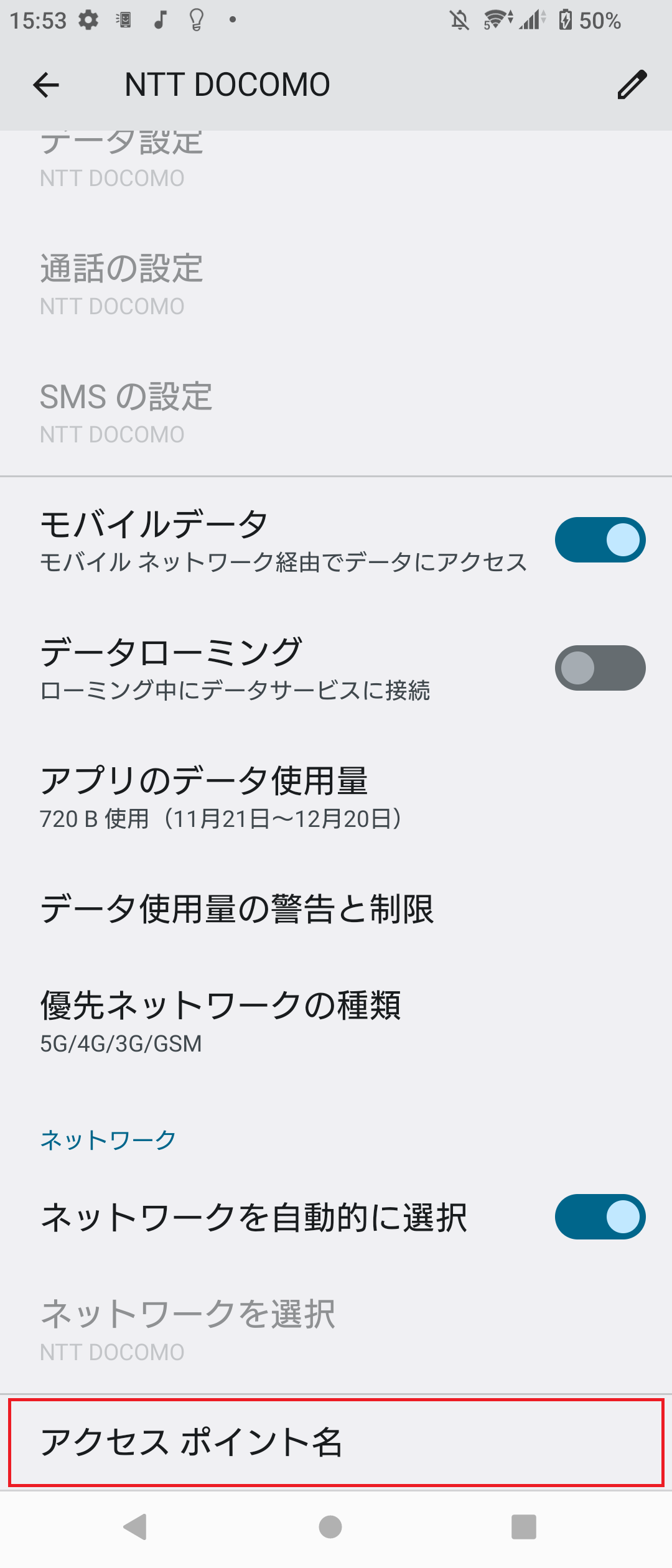This screenshot has width=672, height=1568.
Task: Tap the back arrow in the title bar
Action: tap(45, 85)
